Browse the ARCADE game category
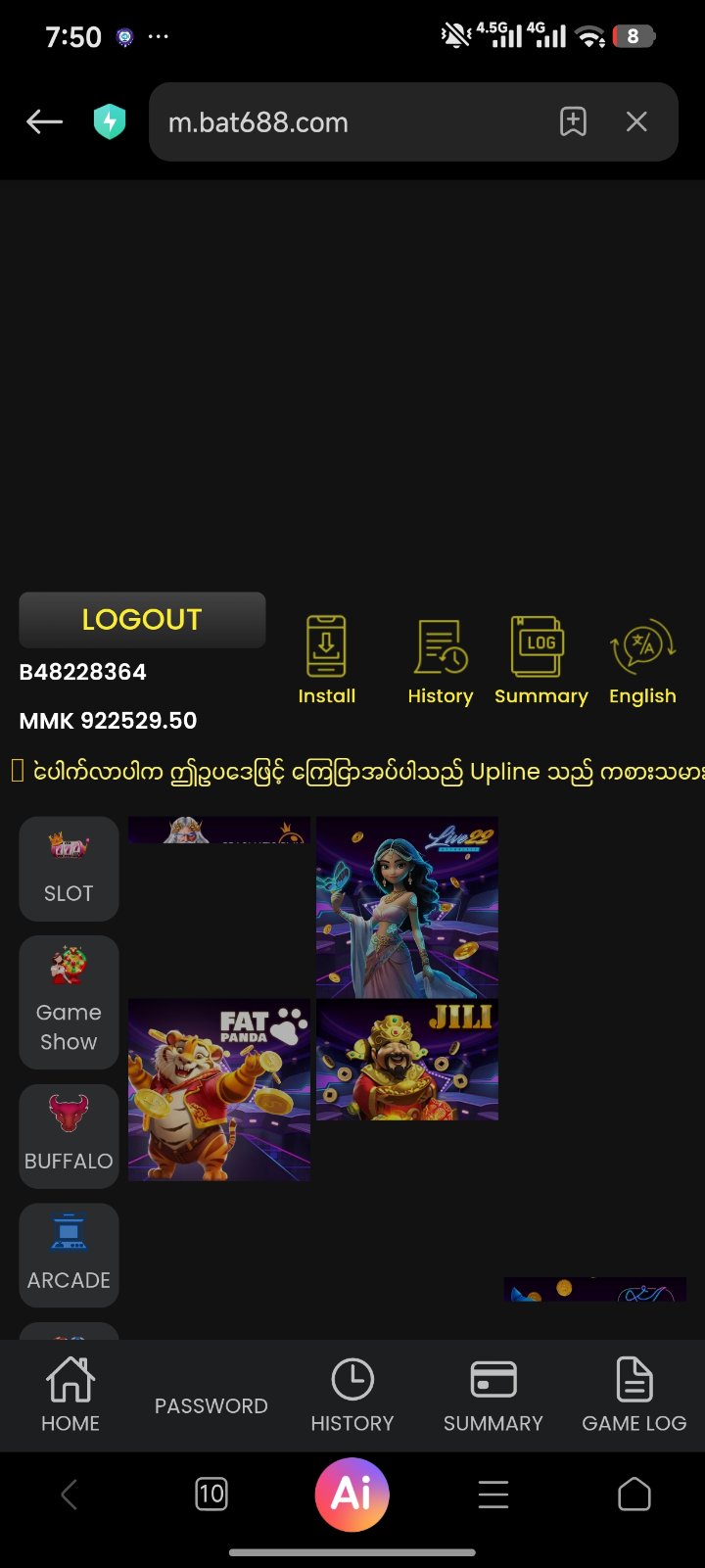705x1568 pixels. 69,1255
